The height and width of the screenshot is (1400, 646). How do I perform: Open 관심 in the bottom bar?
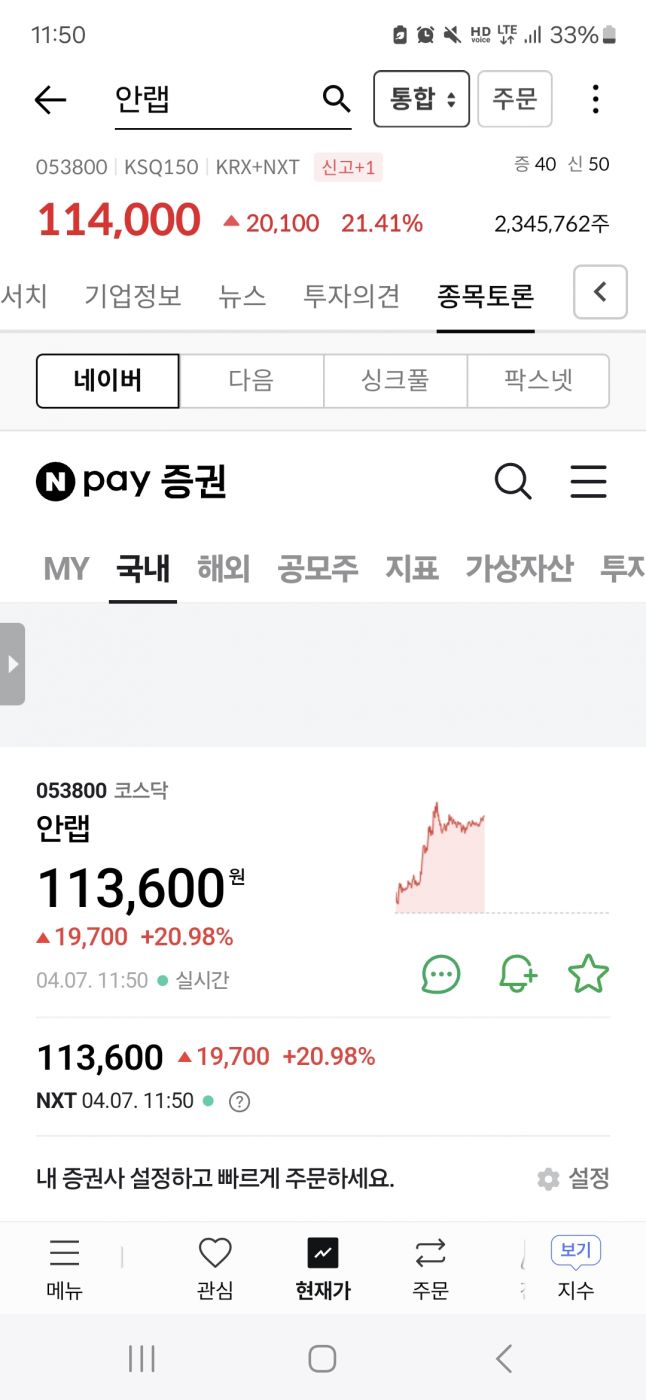click(x=215, y=1268)
